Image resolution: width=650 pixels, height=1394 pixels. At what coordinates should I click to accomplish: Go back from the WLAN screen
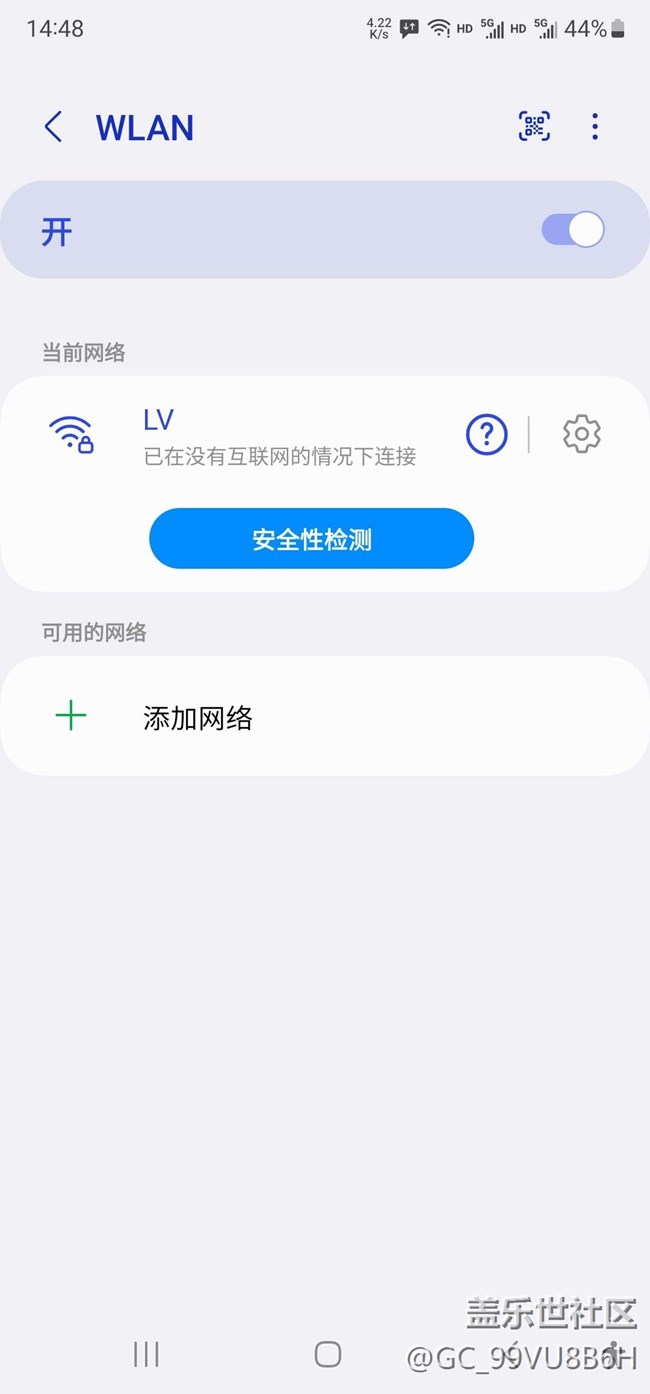[53, 127]
